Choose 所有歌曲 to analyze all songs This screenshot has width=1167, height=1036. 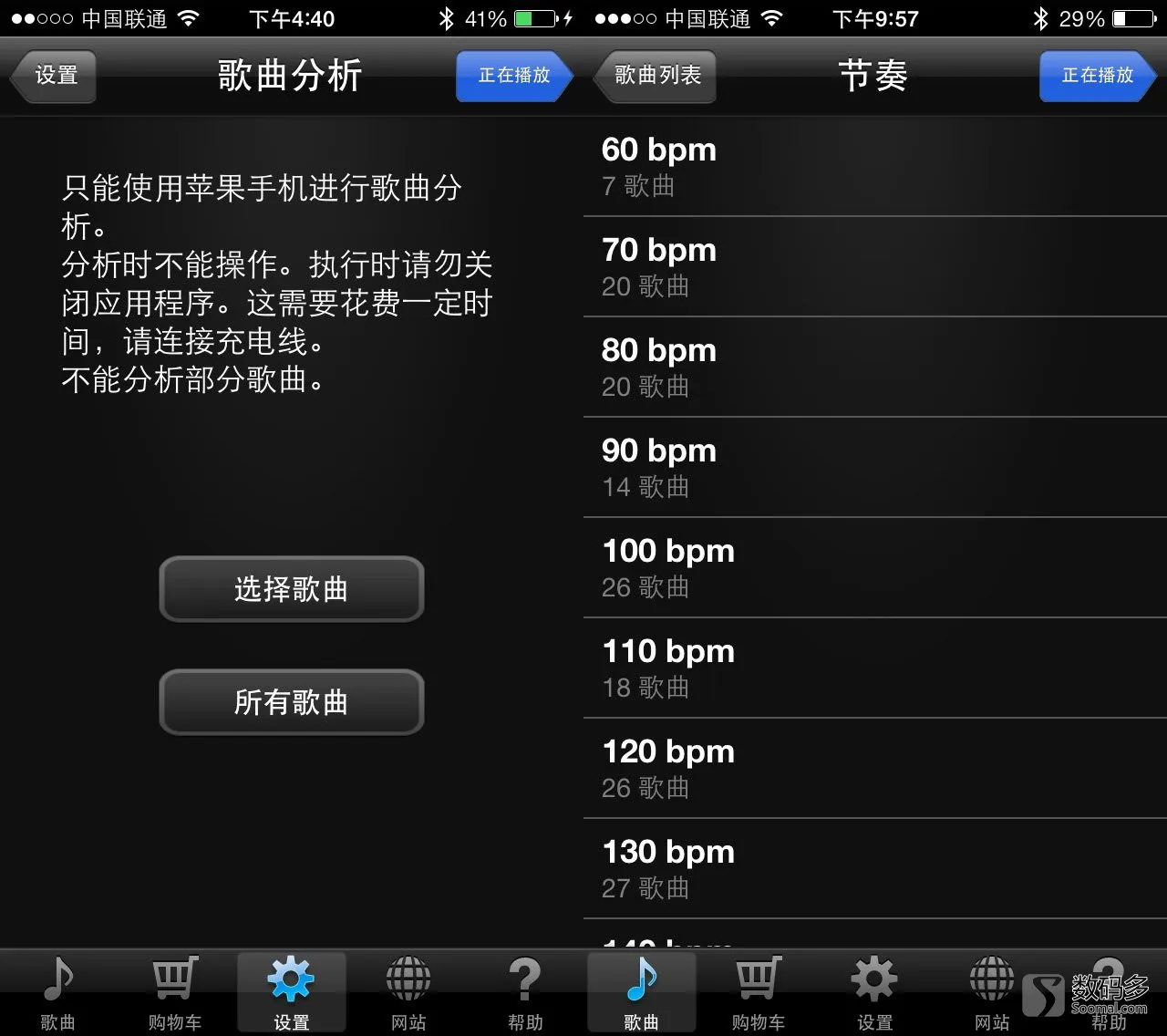click(x=292, y=702)
